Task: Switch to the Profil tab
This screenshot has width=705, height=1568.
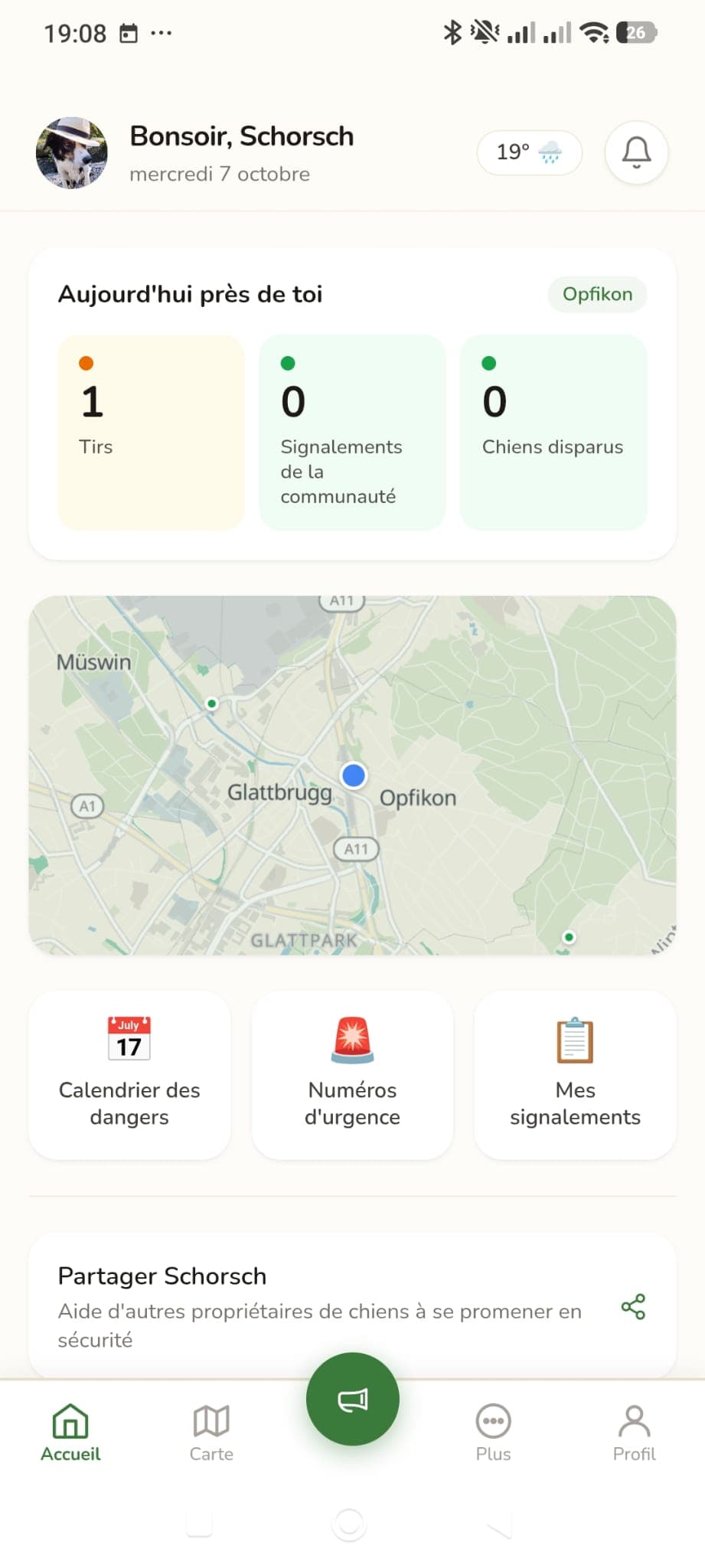Action: (635, 1432)
